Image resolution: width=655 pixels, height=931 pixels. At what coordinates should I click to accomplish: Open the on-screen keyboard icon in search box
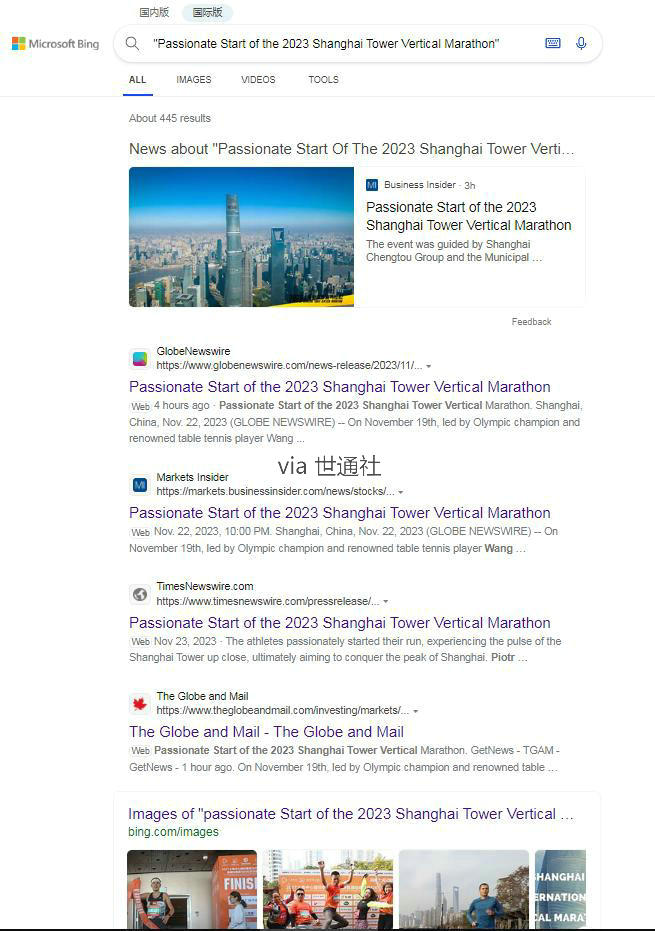click(553, 44)
